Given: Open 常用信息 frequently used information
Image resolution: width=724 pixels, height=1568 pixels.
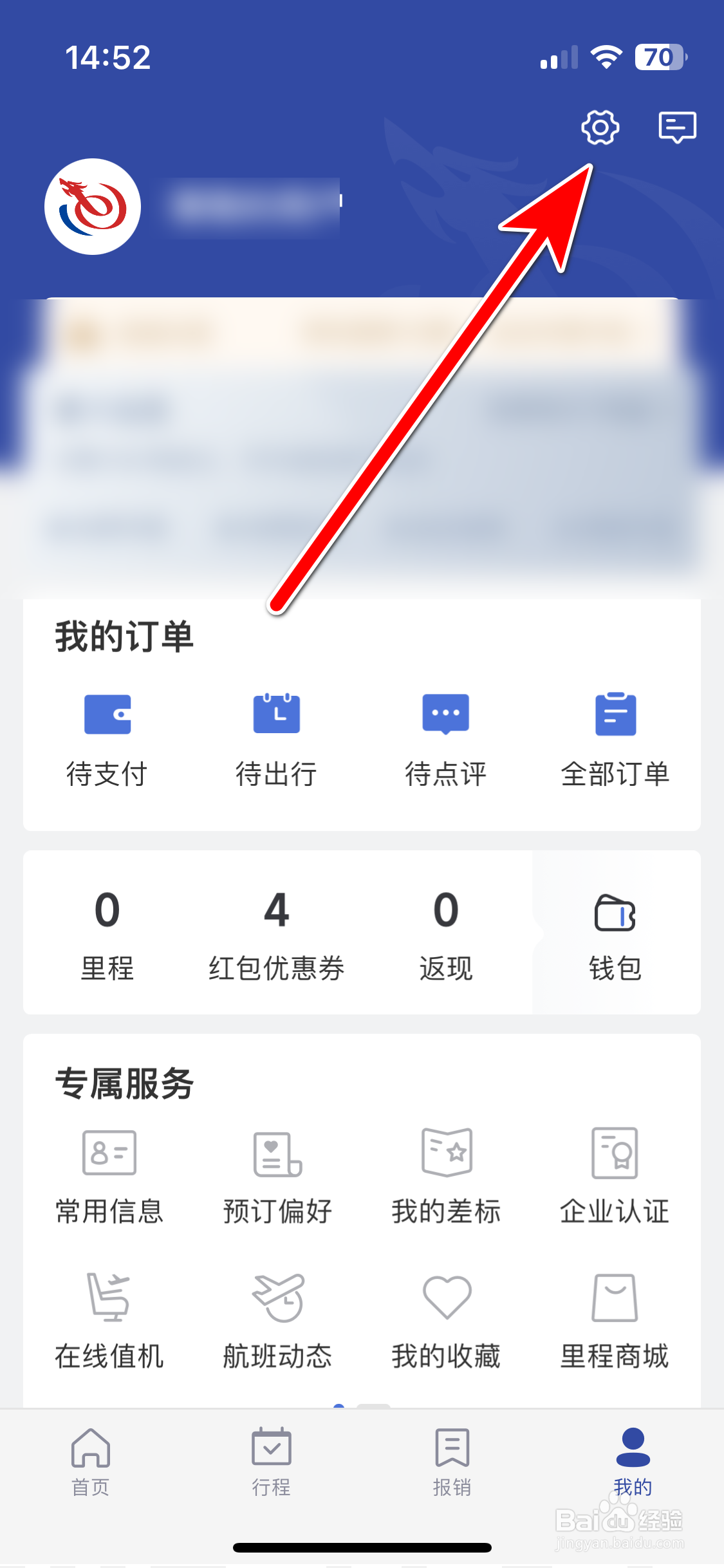Looking at the screenshot, I should tap(108, 1178).
